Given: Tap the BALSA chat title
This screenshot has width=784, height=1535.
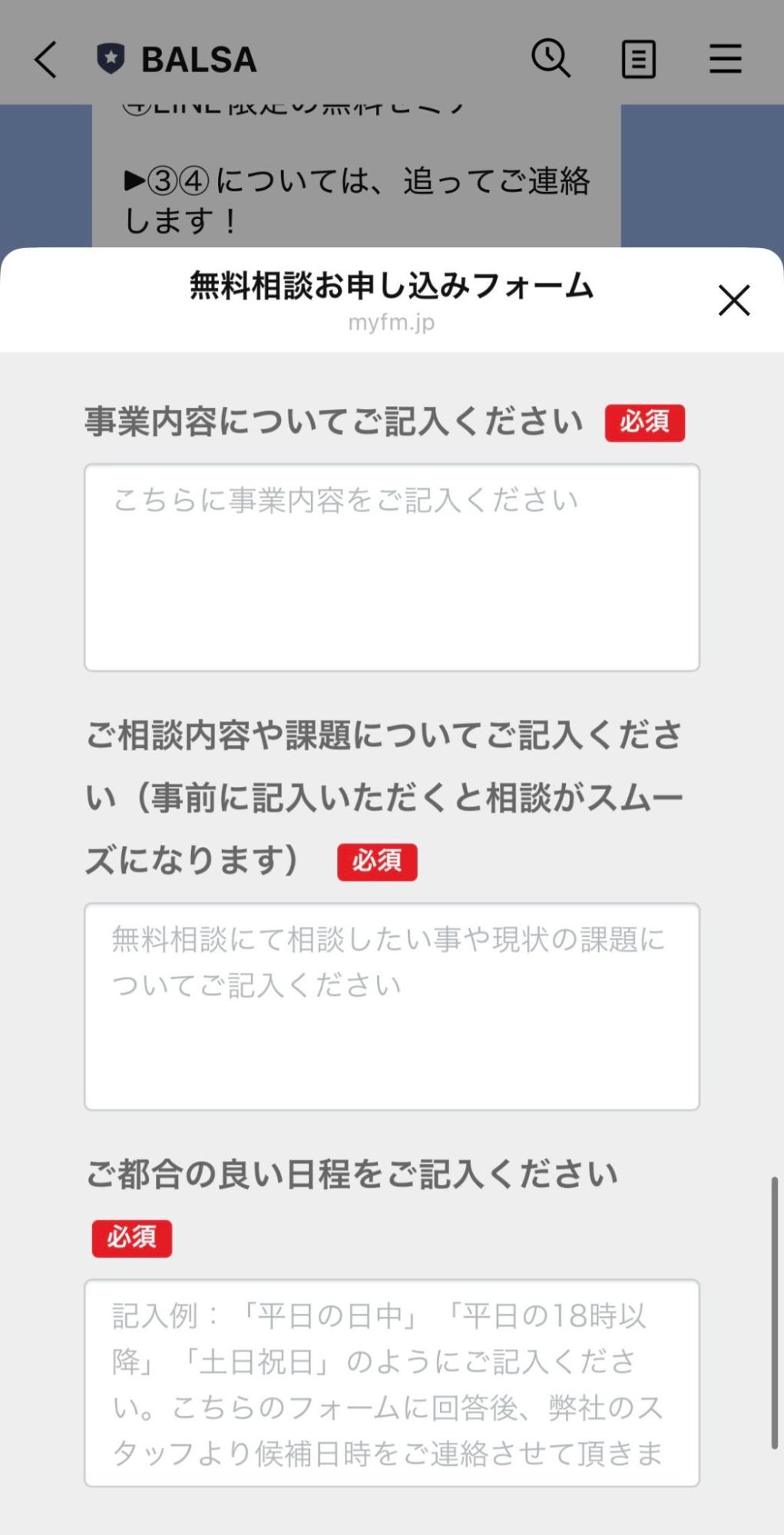Looking at the screenshot, I should (198, 59).
